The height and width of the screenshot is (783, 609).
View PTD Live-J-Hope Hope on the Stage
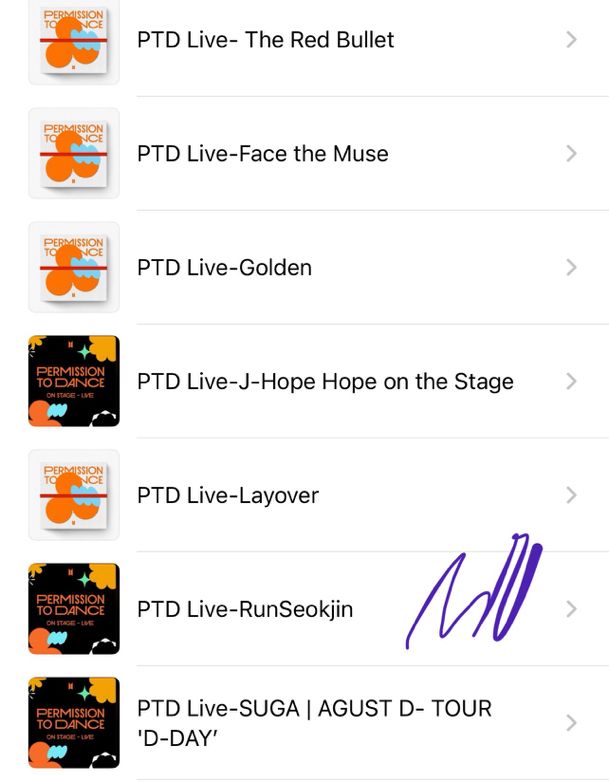[325, 382]
